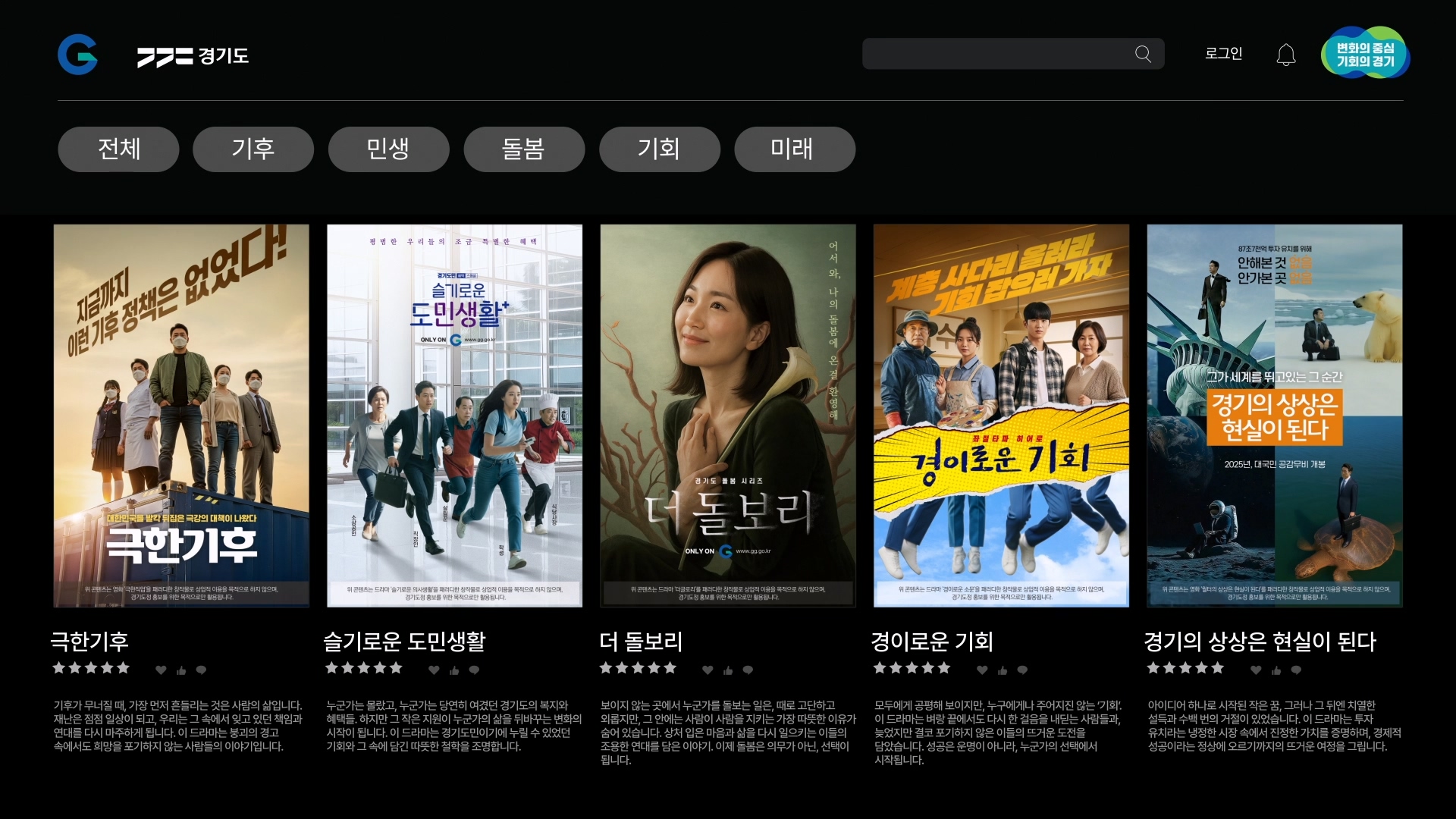This screenshot has width=1456, height=819.
Task: View the 더 돌보리 poster card
Action: click(727, 415)
